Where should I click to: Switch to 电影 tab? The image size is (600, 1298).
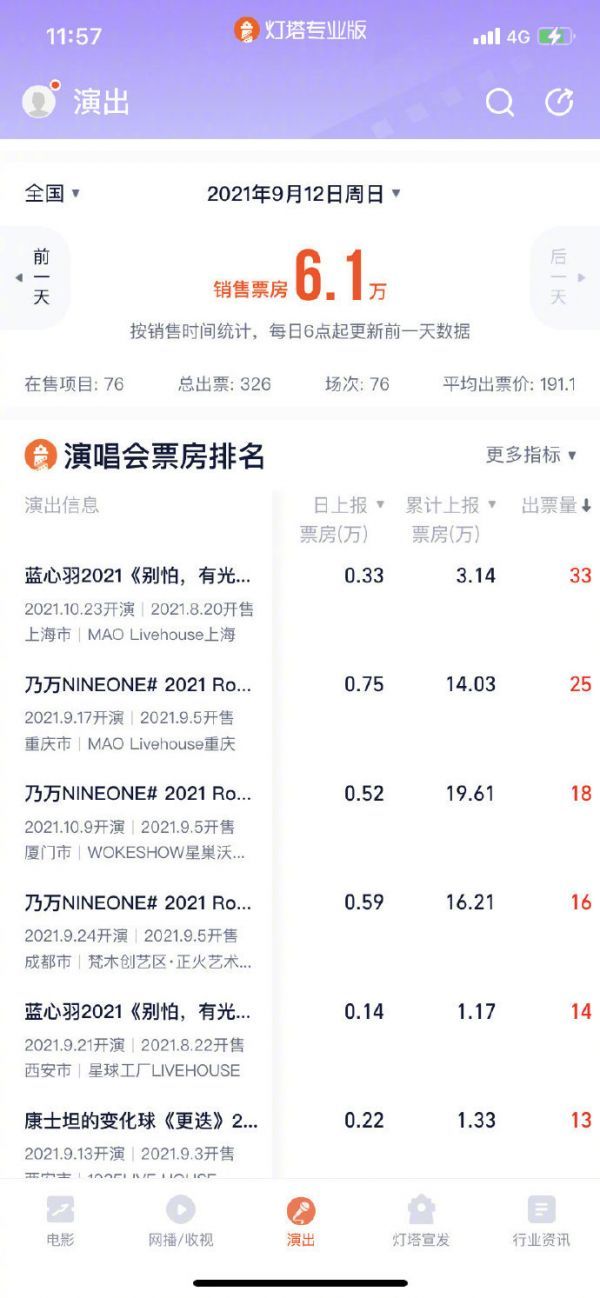[x=60, y=1221]
